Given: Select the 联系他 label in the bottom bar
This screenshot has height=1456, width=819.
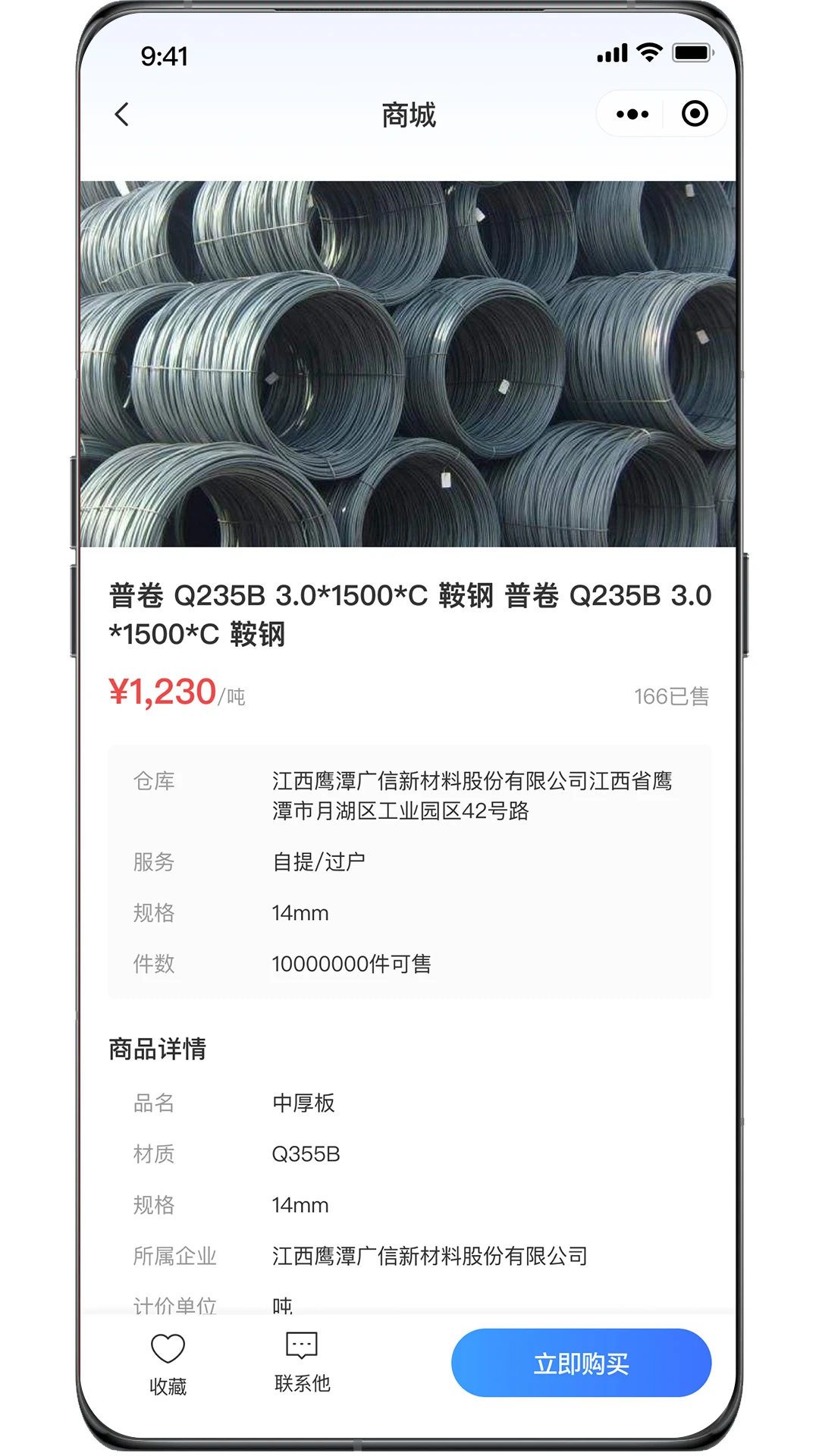Looking at the screenshot, I should [300, 1385].
